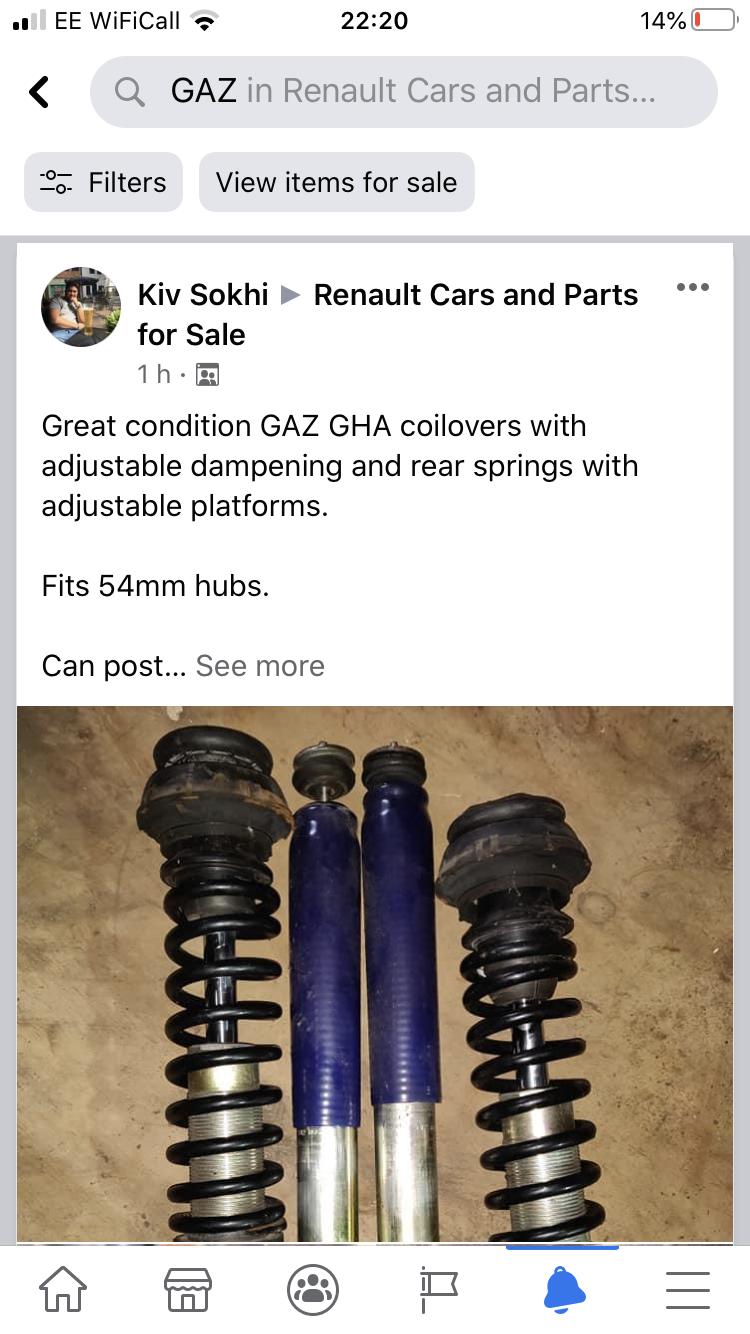View items for sale
This screenshot has height=1334, width=750.
click(x=336, y=182)
